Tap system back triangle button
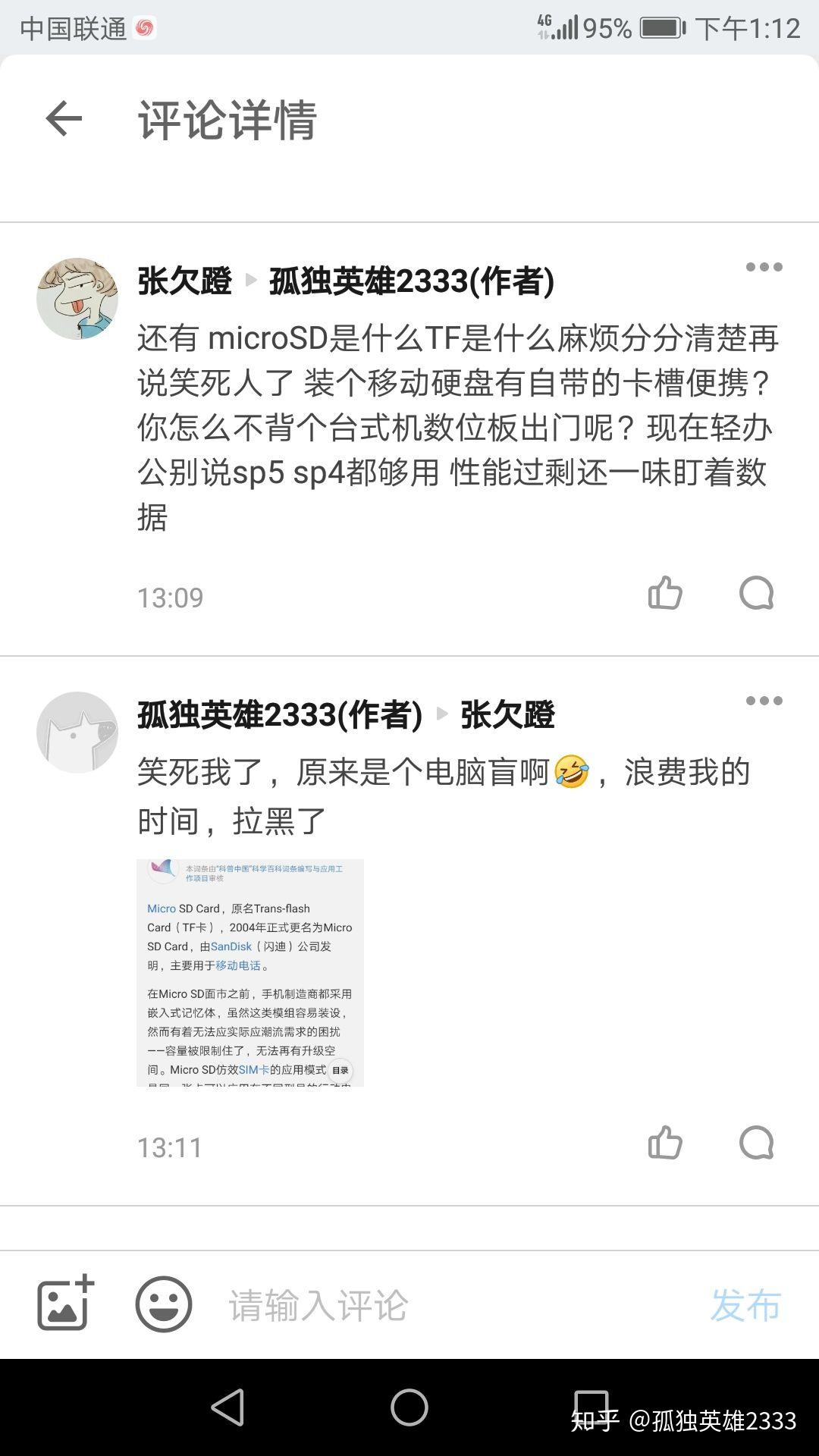819x1456 pixels. coord(227,1407)
